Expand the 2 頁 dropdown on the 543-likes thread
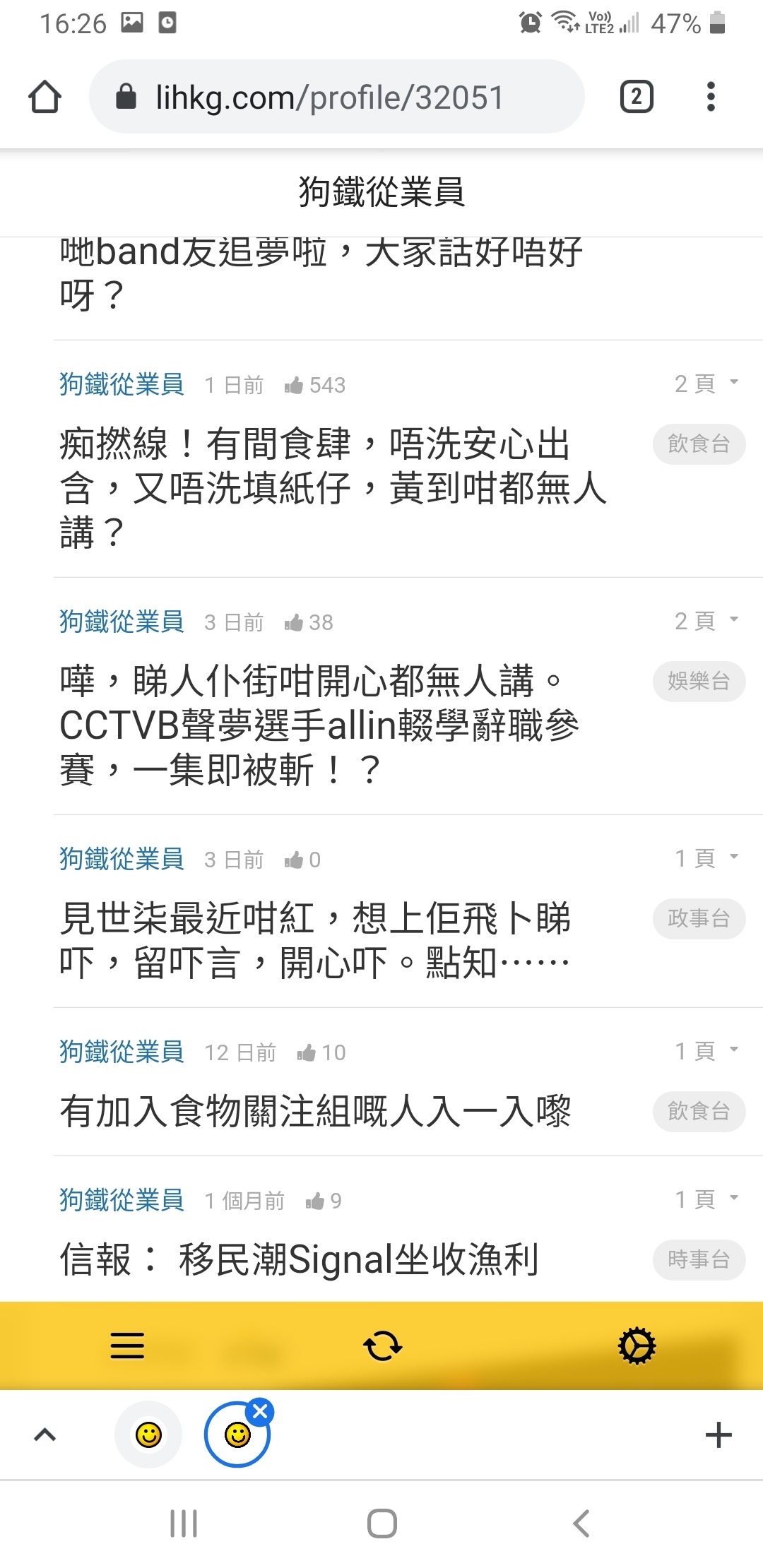This screenshot has height=1568, width=763. point(706,384)
